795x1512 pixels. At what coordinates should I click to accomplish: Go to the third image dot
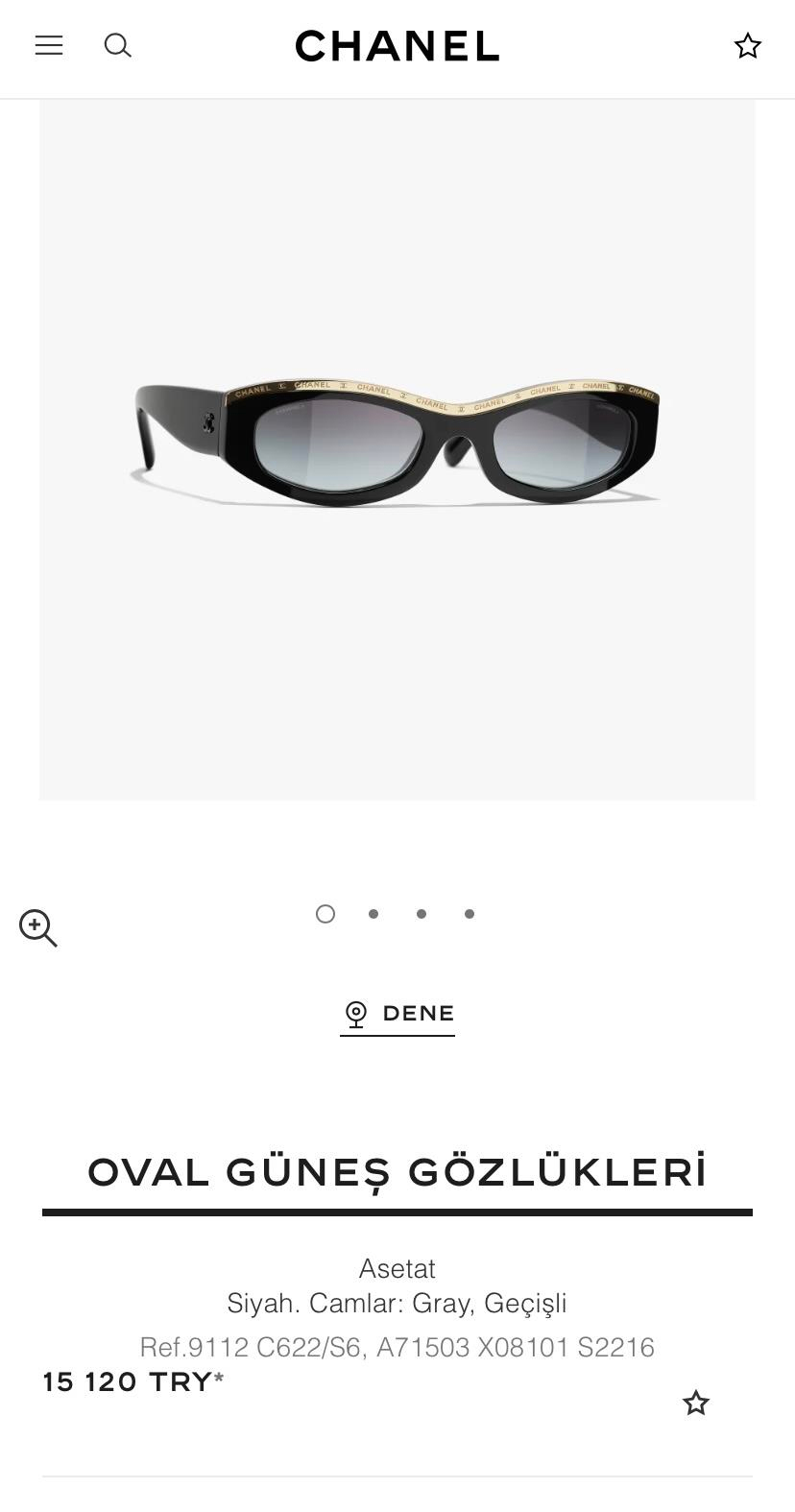[422, 914]
